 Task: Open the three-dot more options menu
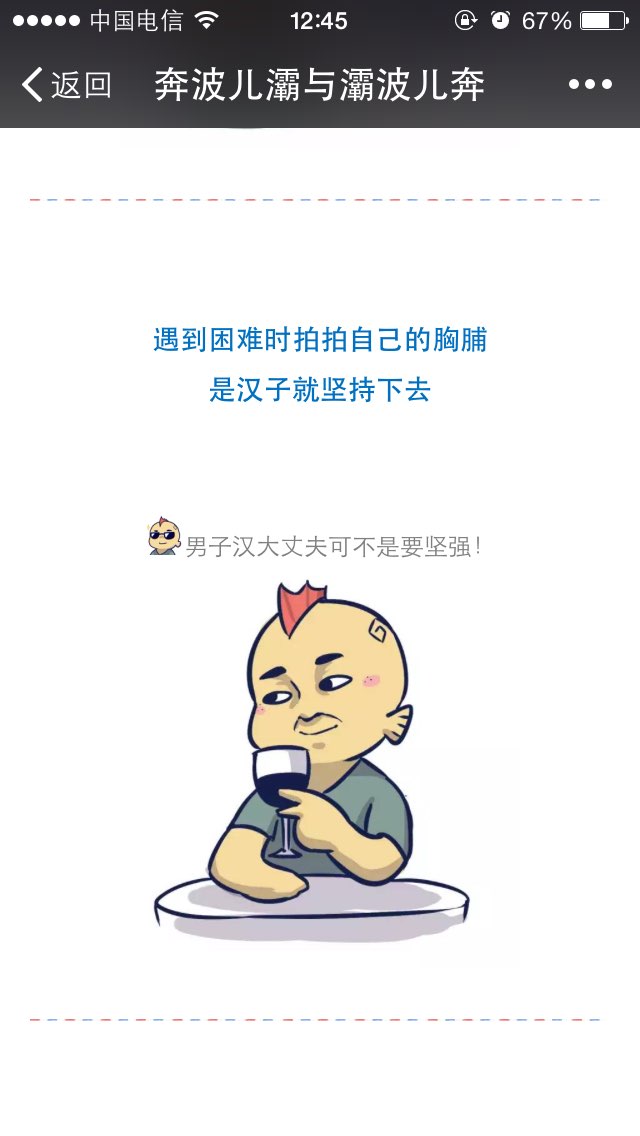[590, 85]
